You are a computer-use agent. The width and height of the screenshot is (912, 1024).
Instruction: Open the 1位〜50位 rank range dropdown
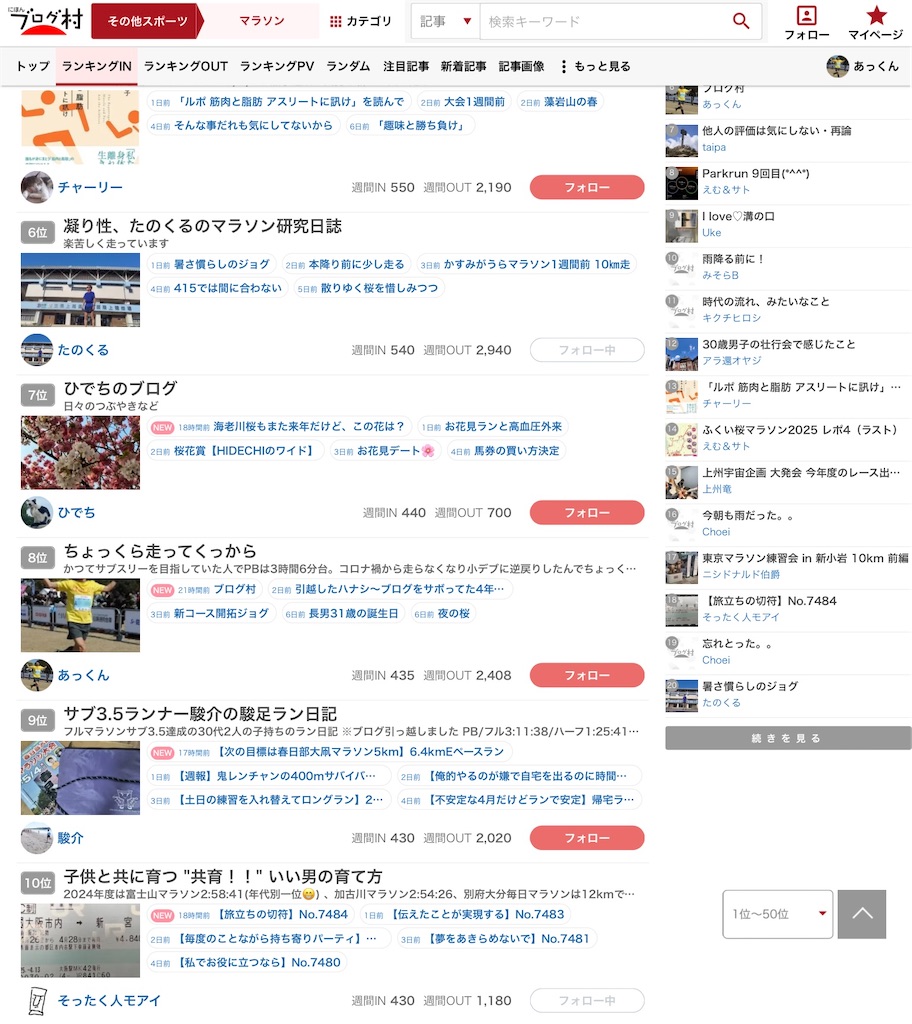(x=777, y=914)
